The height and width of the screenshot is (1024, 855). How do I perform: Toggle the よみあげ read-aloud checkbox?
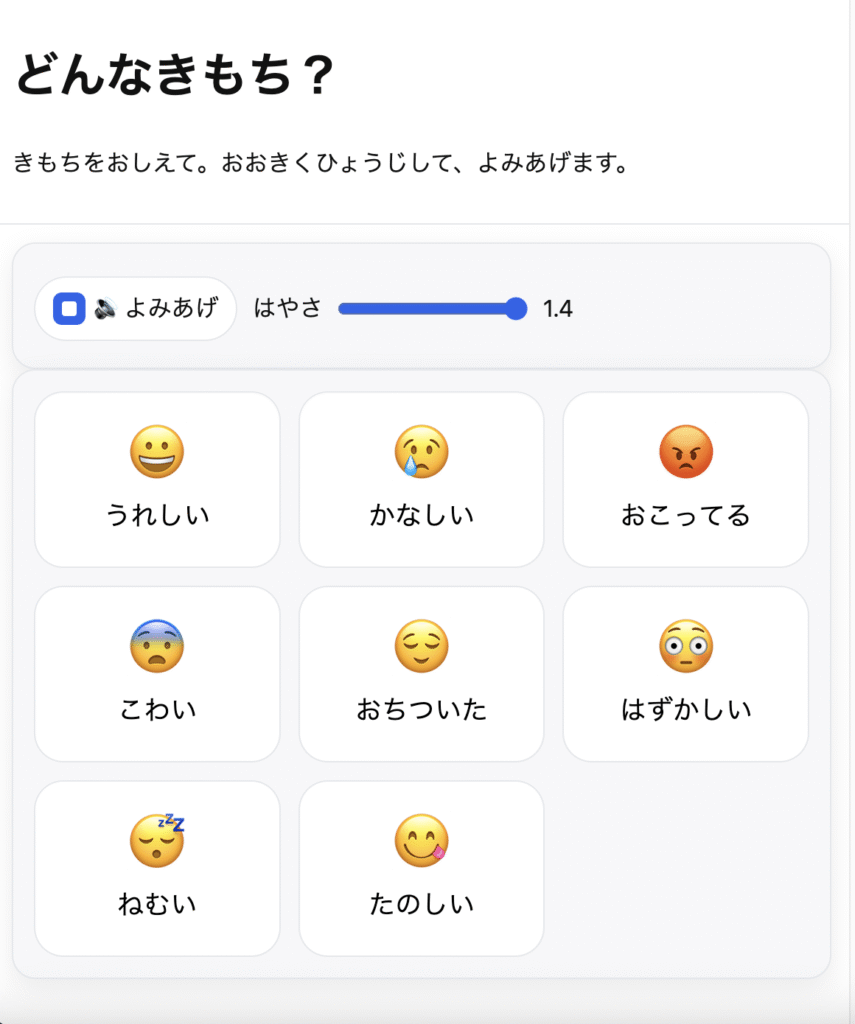(x=69, y=309)
